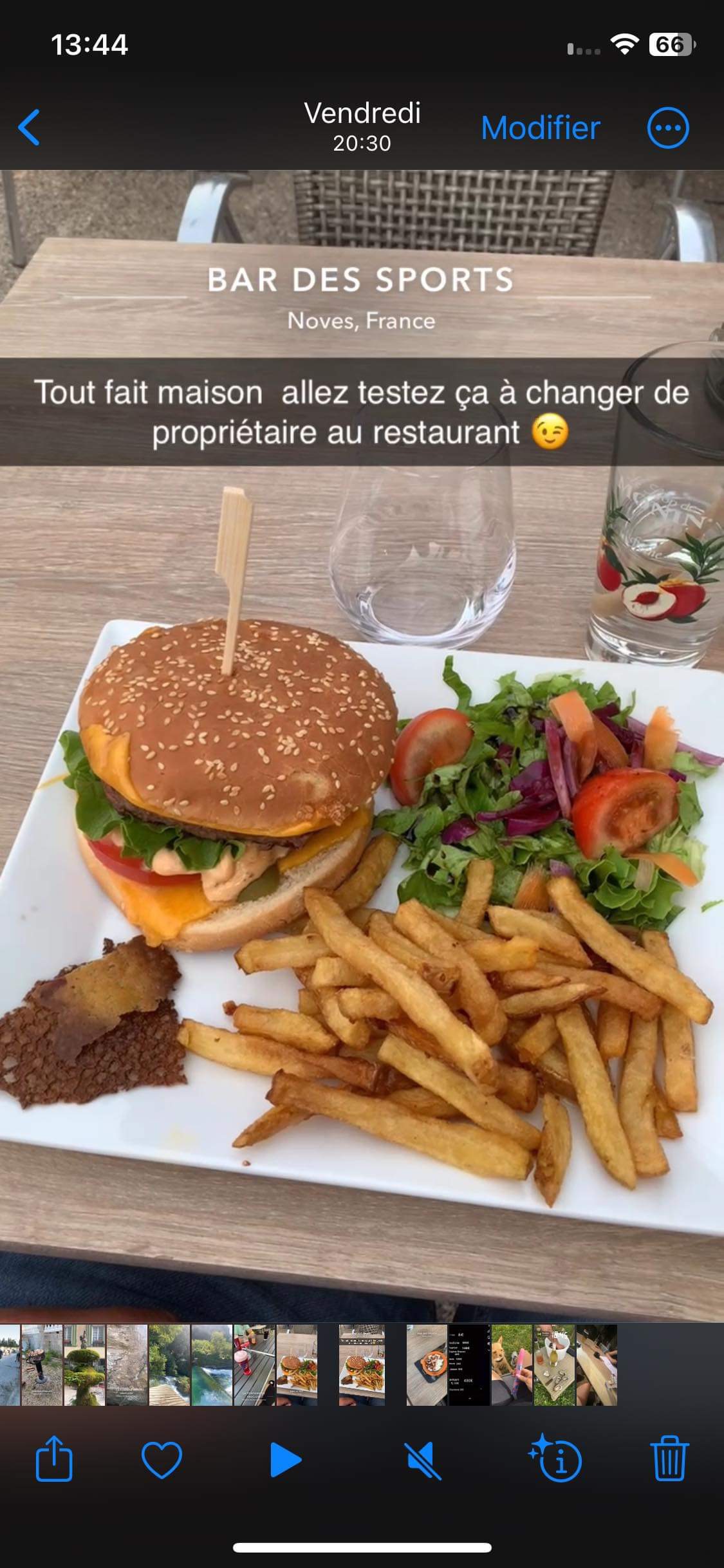The height and width of the screenshot is (1568, 724).
Task: Go back to the photo library
Action: pyautogui.click(x=29, y=127)
